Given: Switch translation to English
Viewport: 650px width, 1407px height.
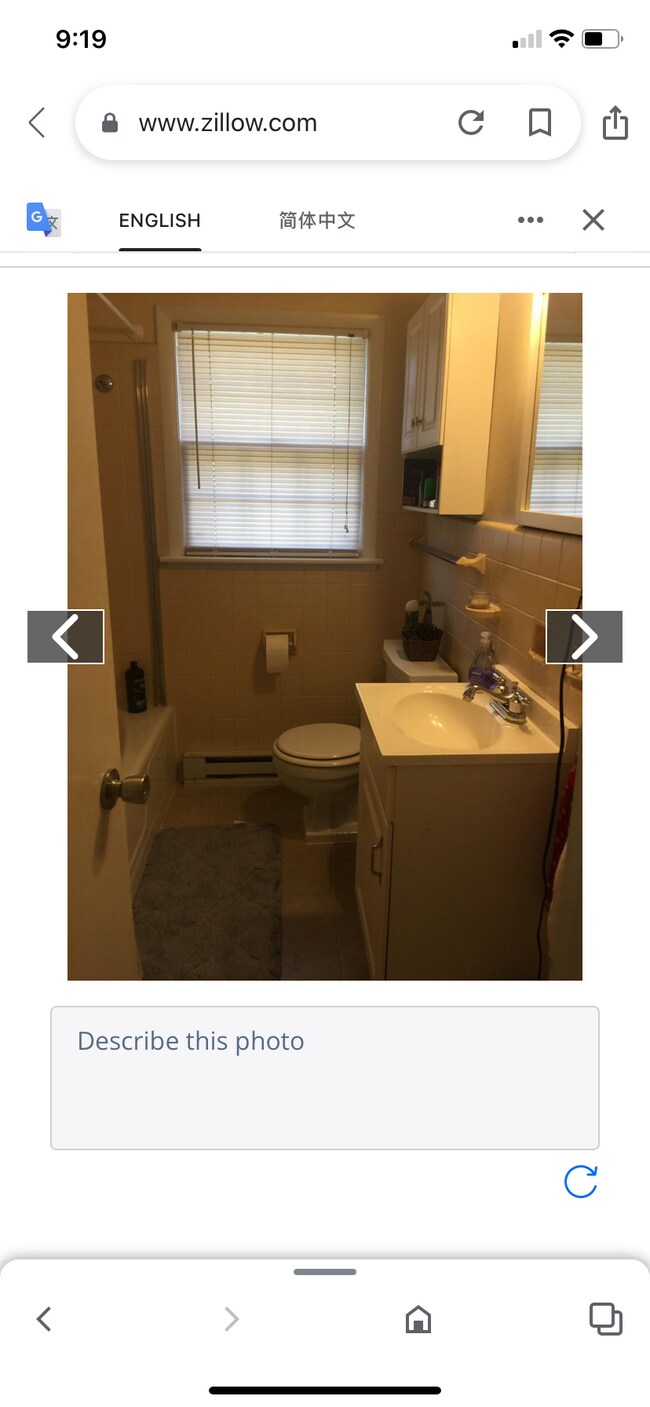Looking at the screenshot, I should click(160, 220).
